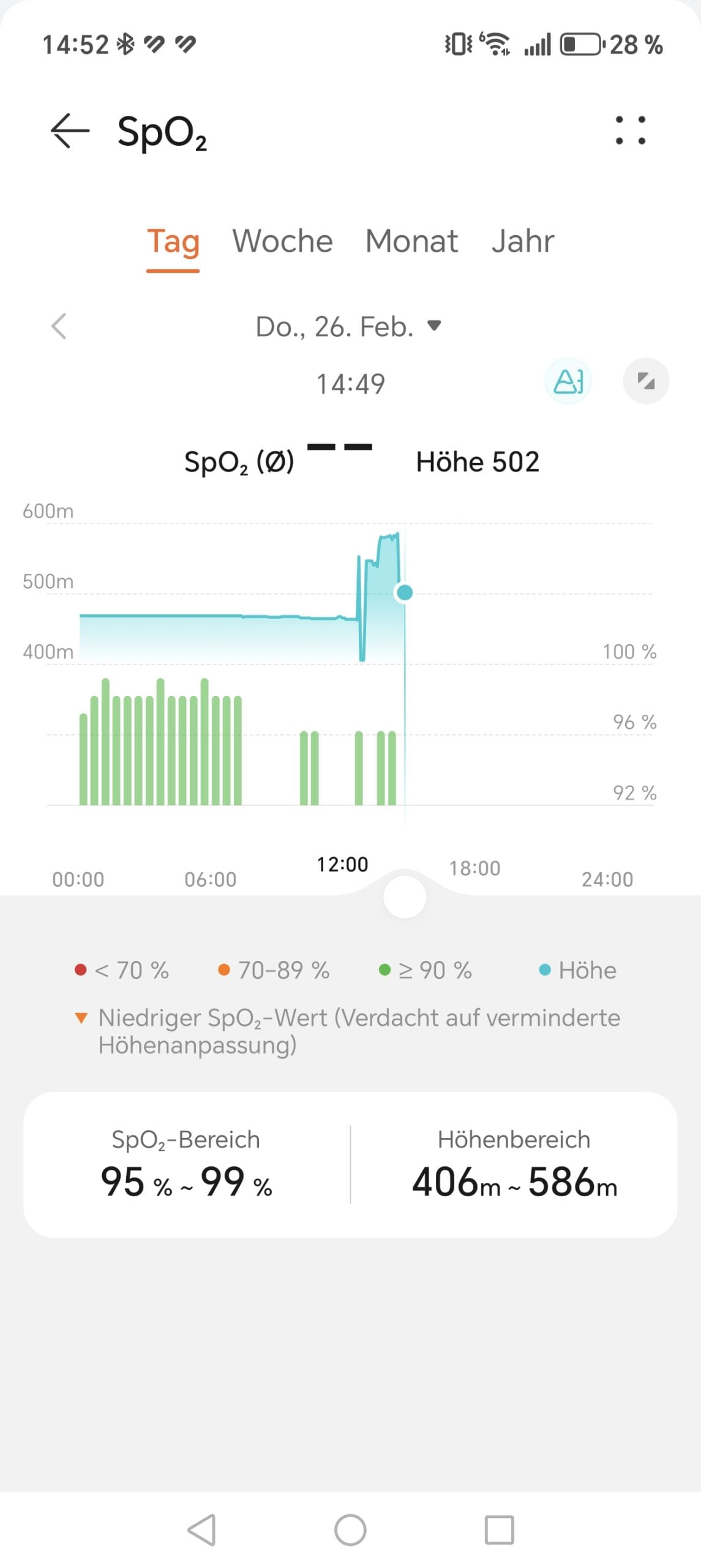Go to the previous day

point(59,326)
